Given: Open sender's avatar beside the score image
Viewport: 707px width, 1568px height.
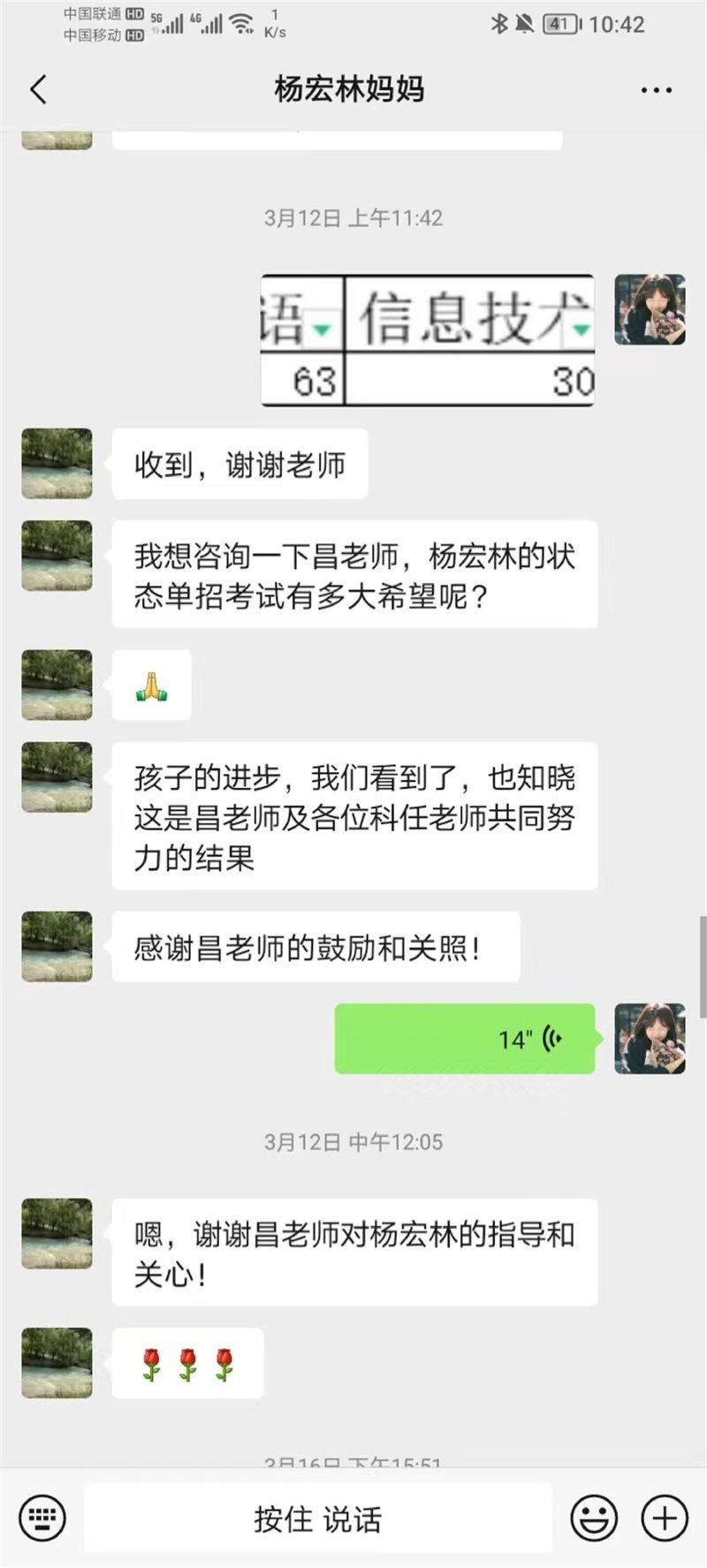Looking at the screenshot, I should click(650, 309).
